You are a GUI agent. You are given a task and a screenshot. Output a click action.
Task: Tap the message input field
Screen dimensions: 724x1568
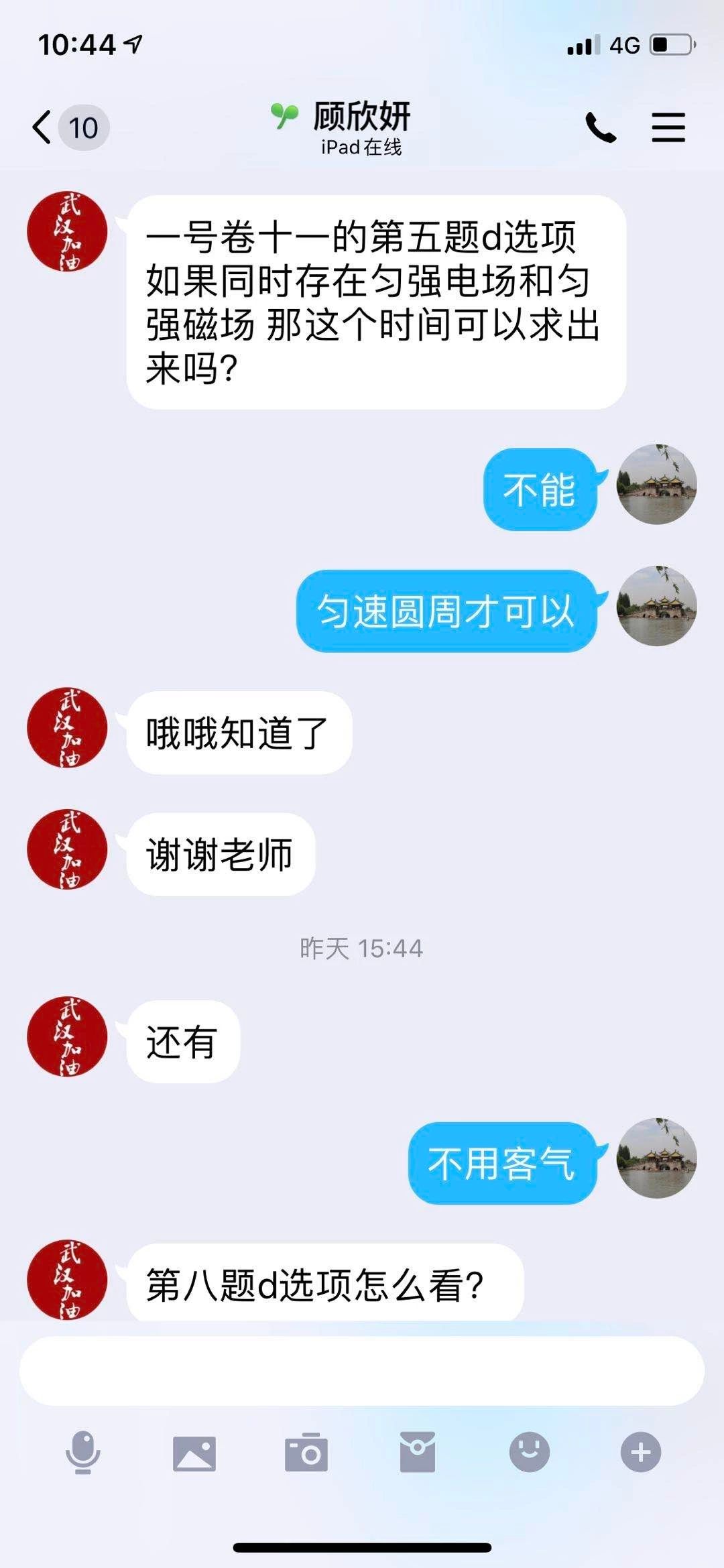point(362,1372)
